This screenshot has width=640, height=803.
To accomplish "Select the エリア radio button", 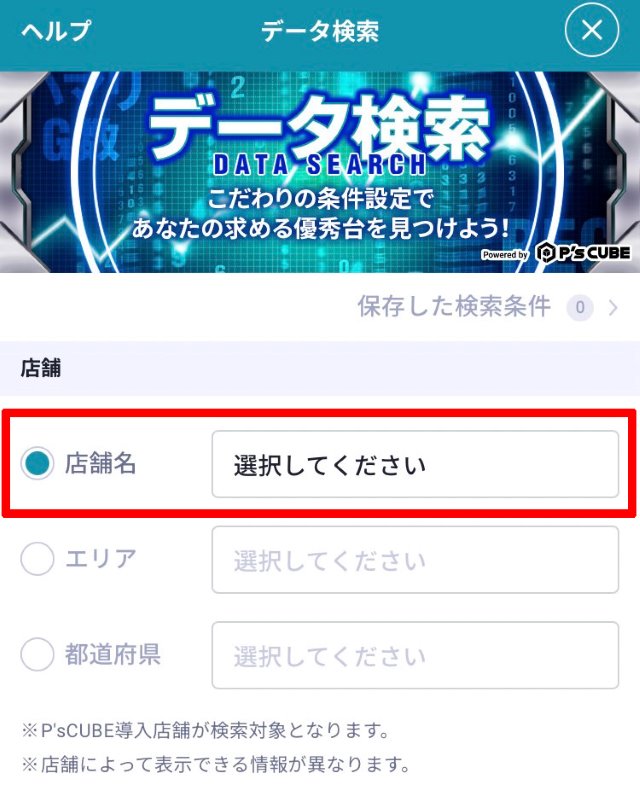I will tap(38, 559).
